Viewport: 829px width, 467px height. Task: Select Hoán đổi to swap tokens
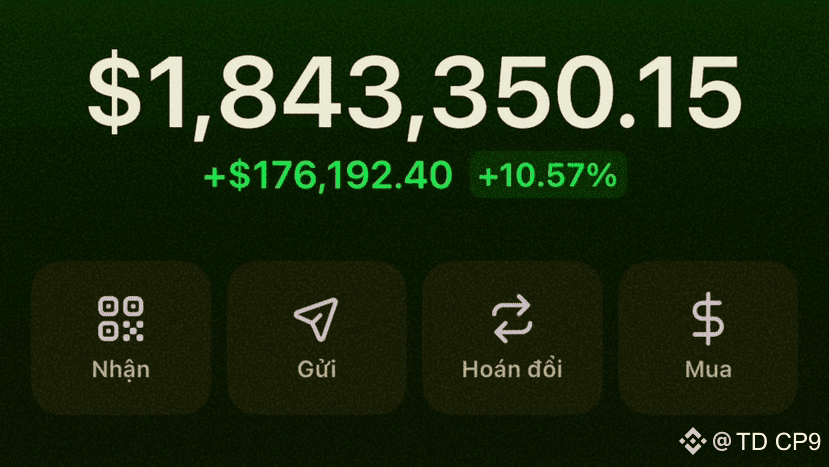512,338
